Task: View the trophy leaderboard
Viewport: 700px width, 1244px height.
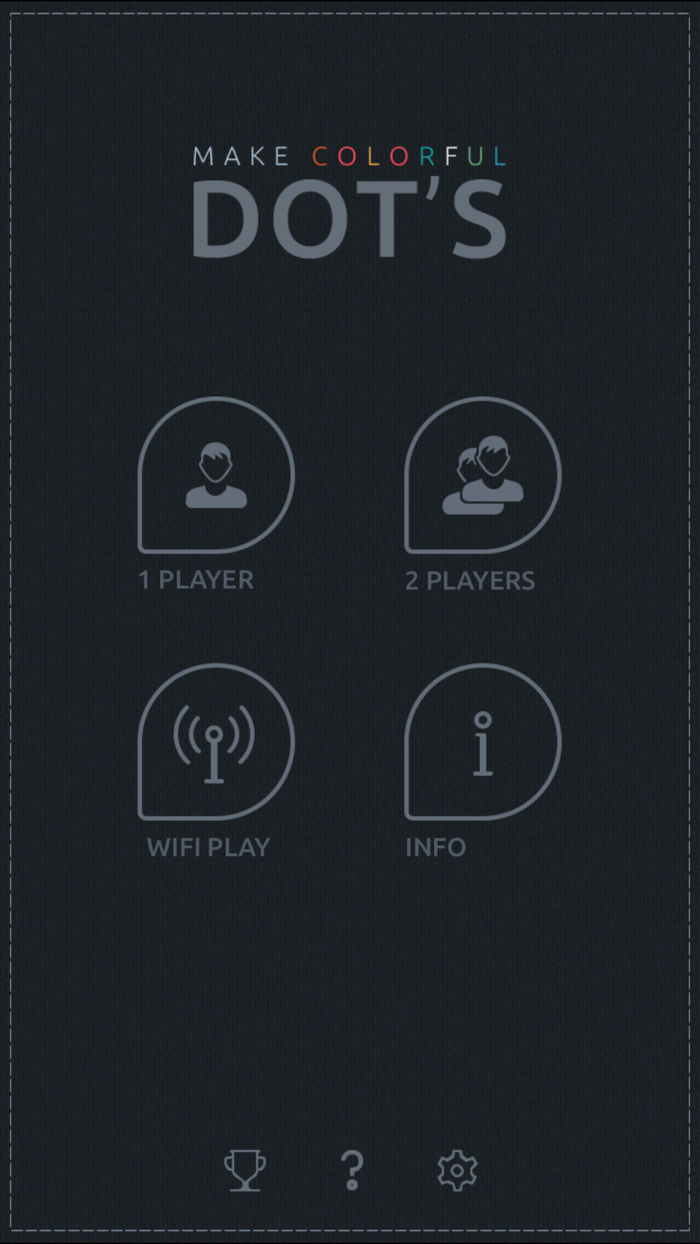Action: coord(245,1170)
